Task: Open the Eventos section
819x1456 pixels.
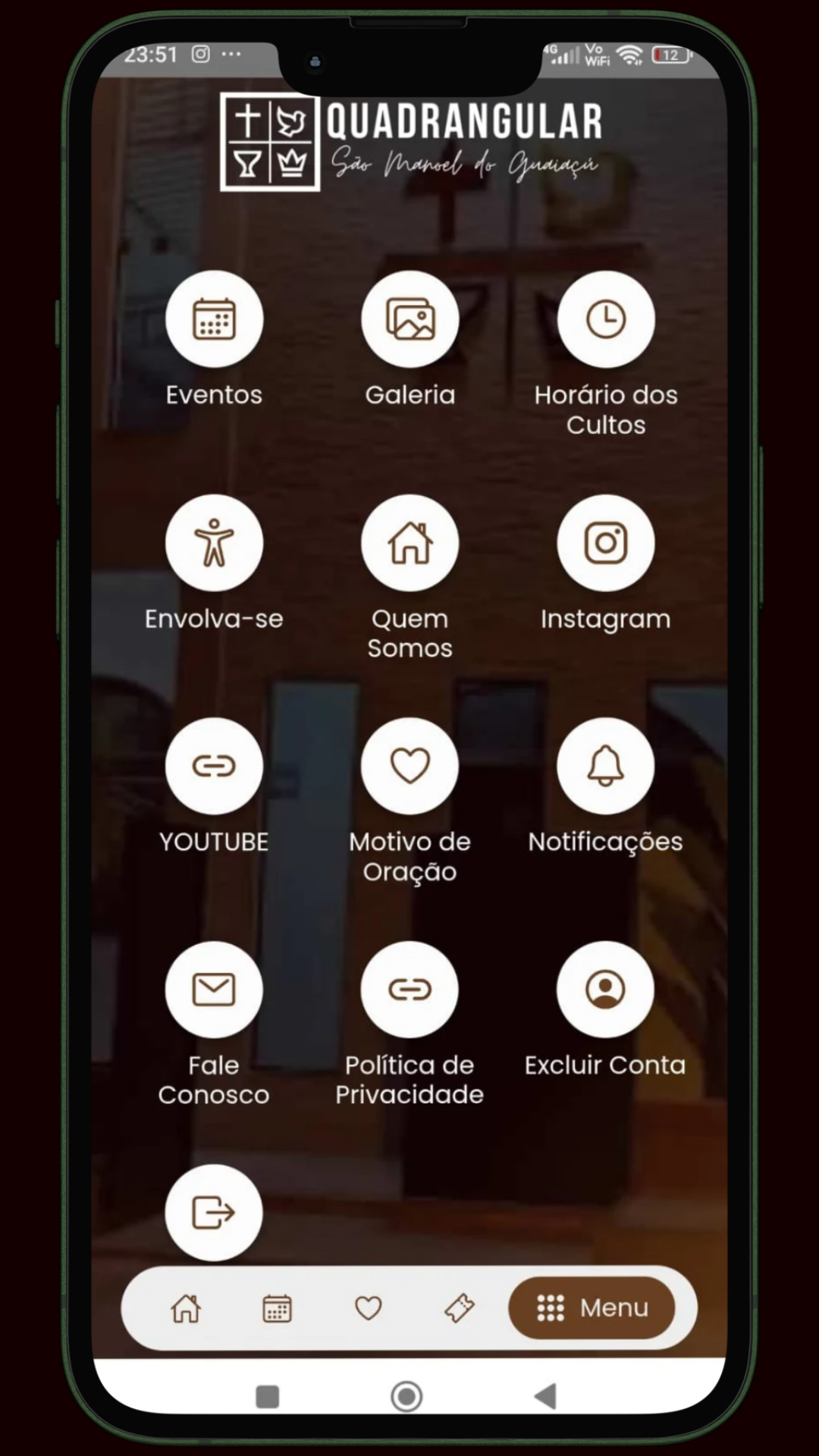Action: pos(214,319)
